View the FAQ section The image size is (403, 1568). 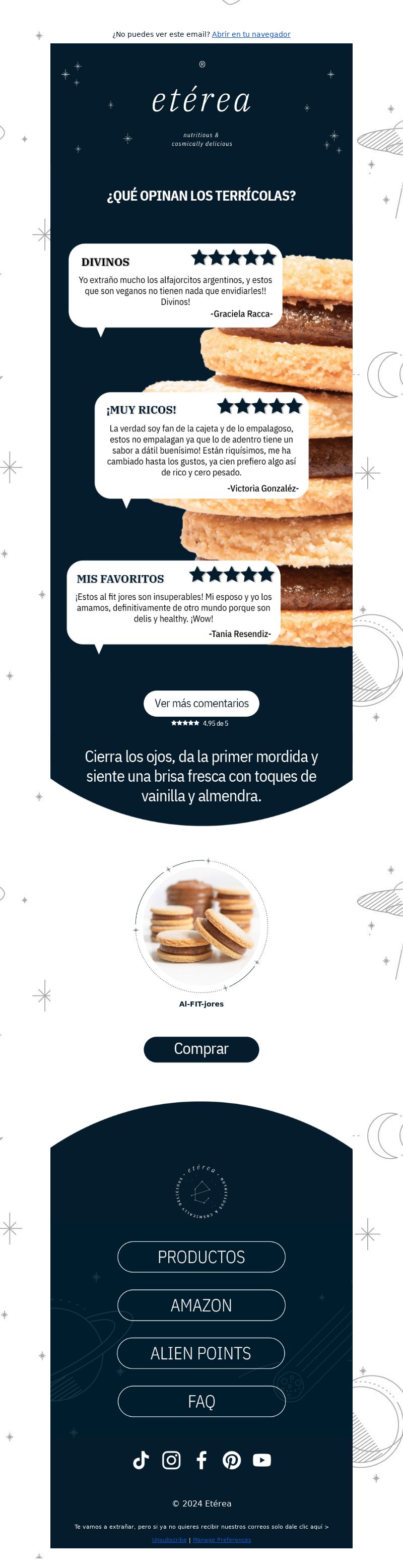click(201, 1401)
